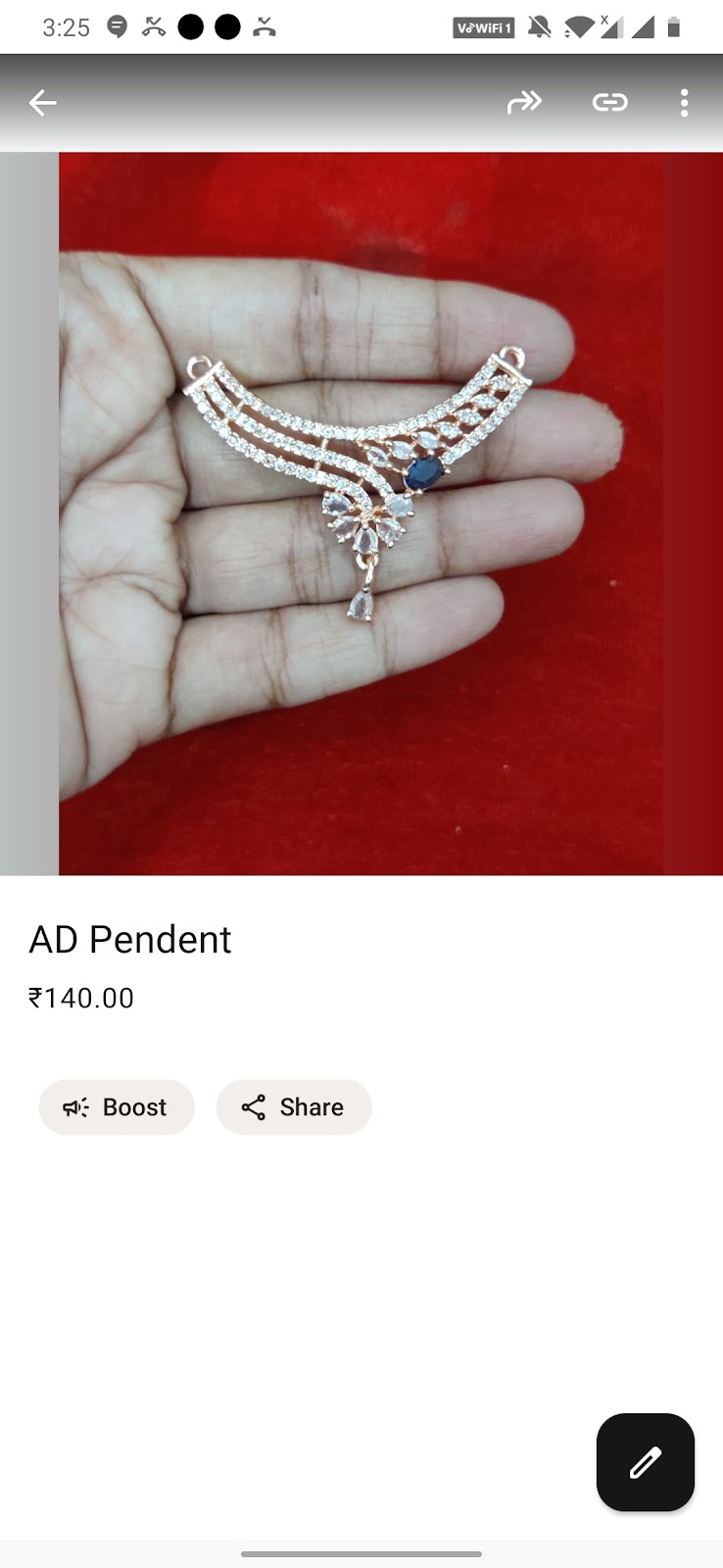Tap the back arrow to exit product view

pos(42,102)
